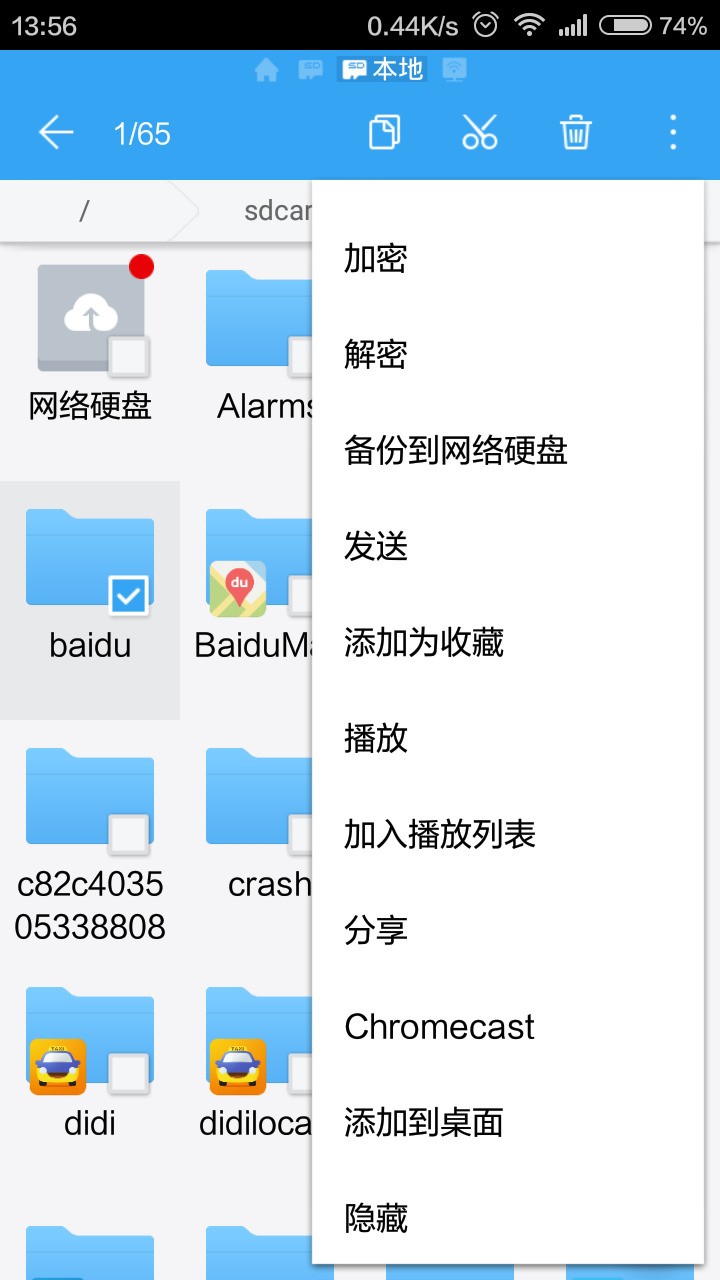Tap the sdcard breadcrumb segment

(x=280, y=210)
